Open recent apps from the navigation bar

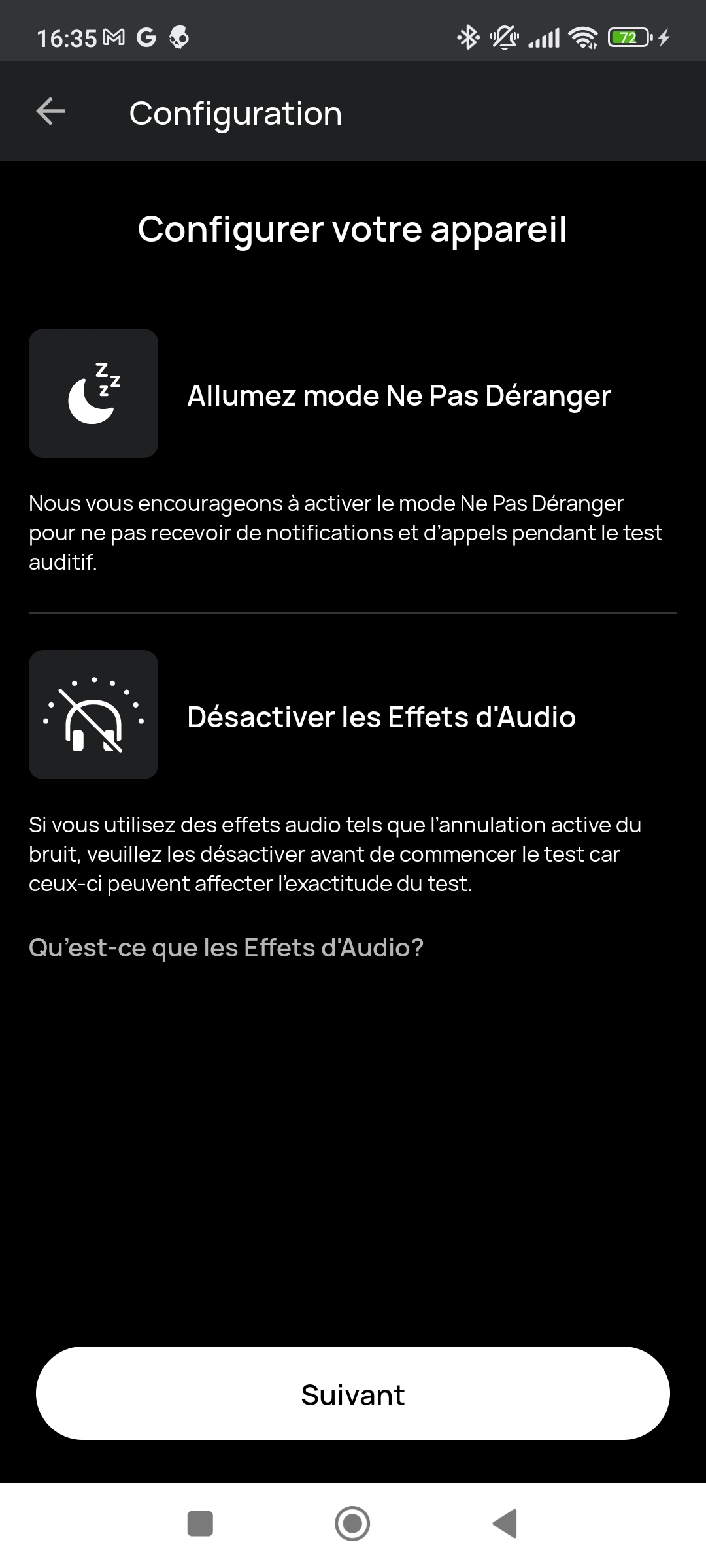coord(200,1524)
